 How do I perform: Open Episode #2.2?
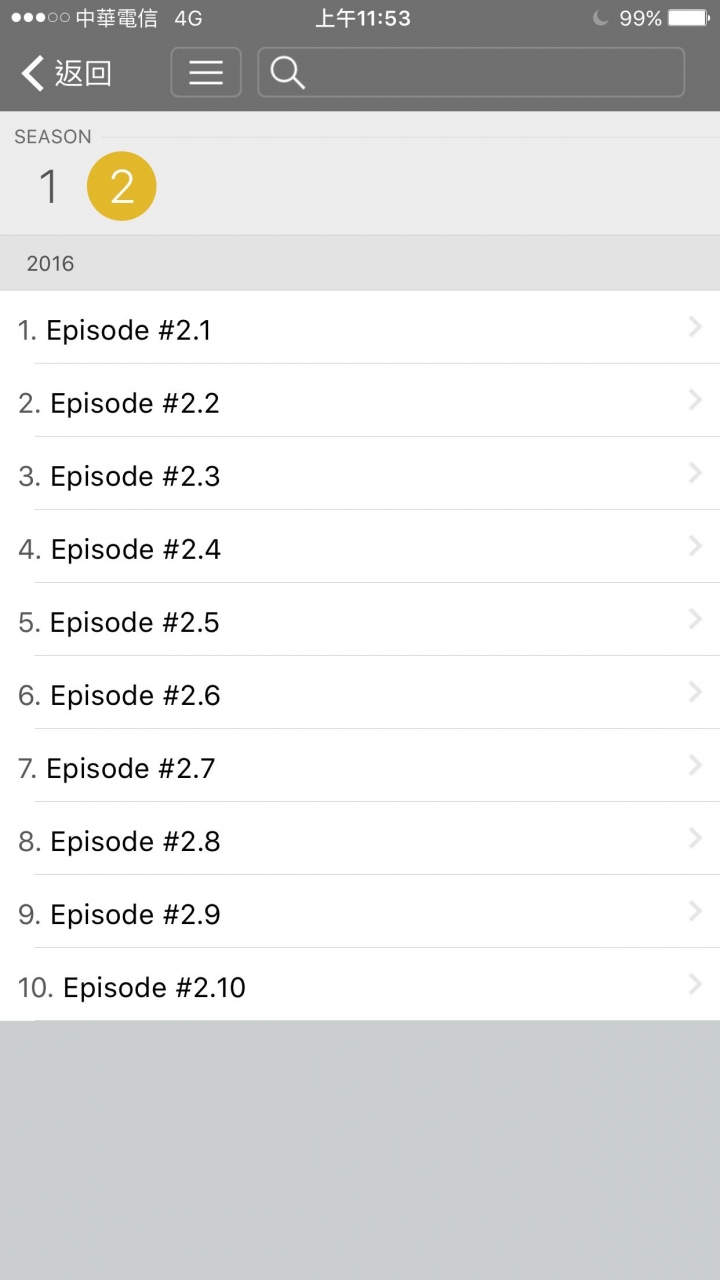click(360, 402)
